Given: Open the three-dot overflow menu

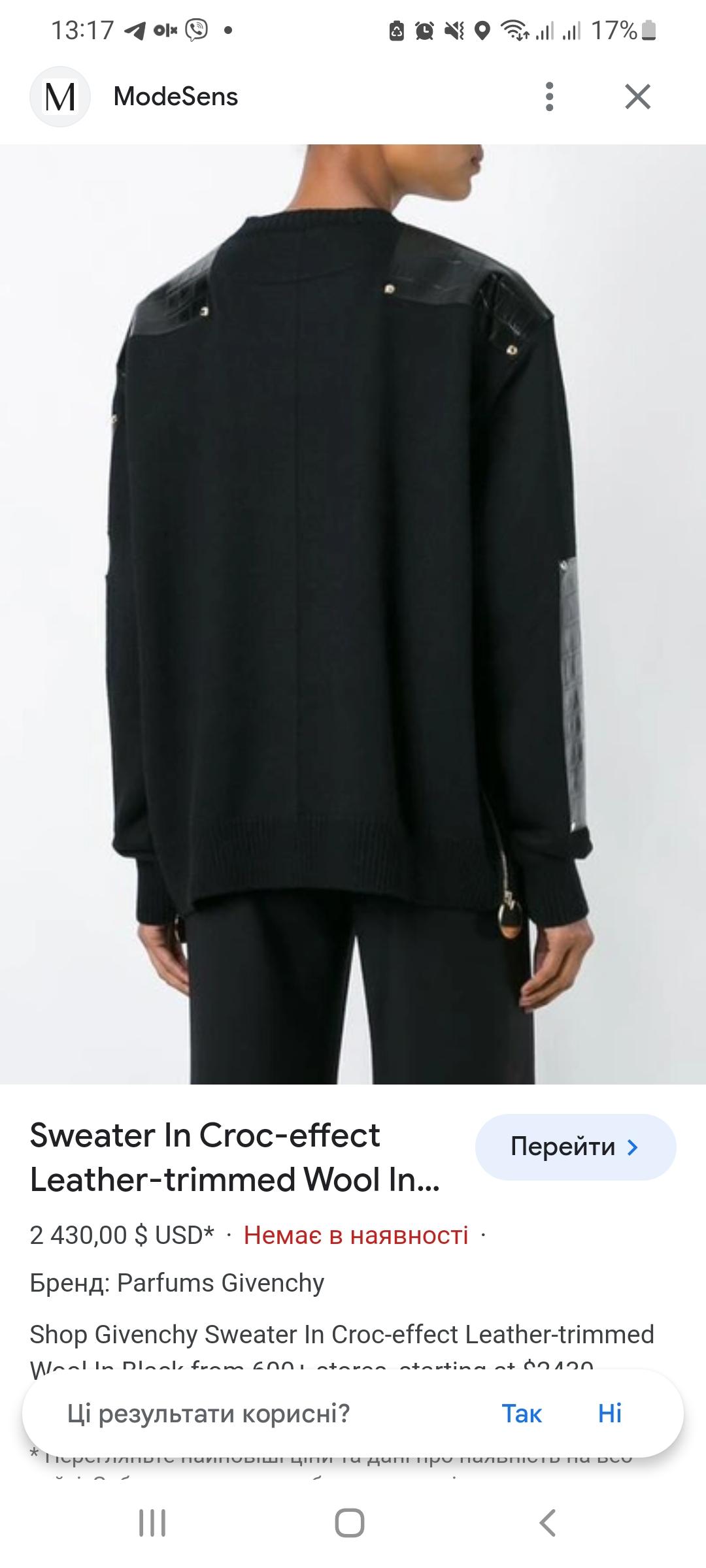Looking at the screenshot, I should (x=549, y=97).
